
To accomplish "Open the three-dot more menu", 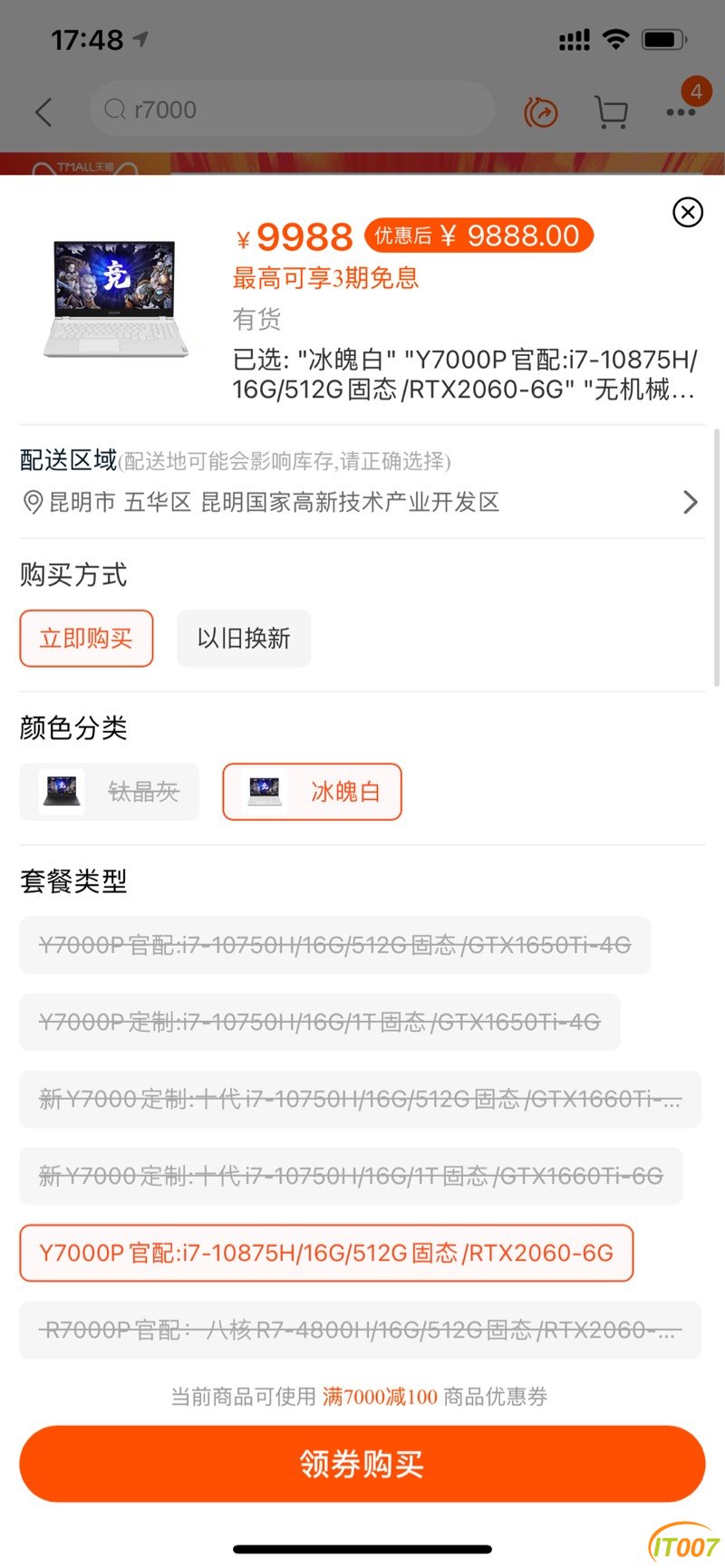I will click(x=681, y=111).
